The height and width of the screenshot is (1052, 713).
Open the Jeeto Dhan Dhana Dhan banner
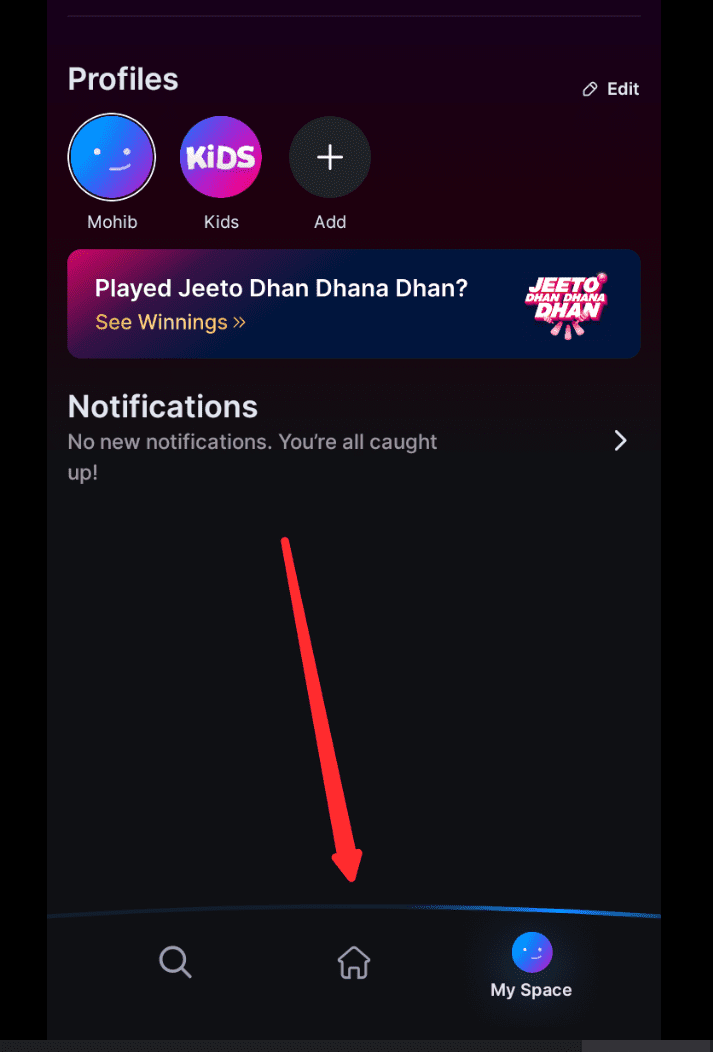[353, 304]
